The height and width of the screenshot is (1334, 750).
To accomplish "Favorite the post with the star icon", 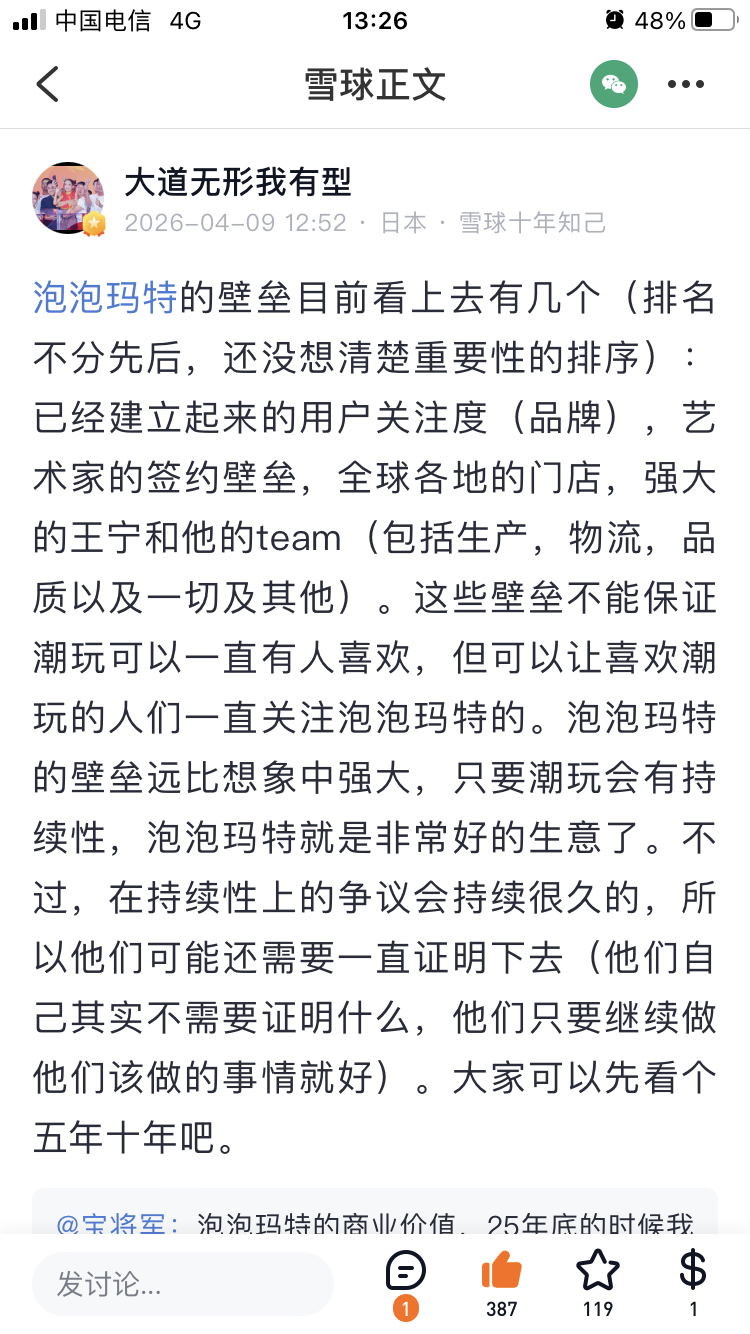I will [x=598, y=1273].
